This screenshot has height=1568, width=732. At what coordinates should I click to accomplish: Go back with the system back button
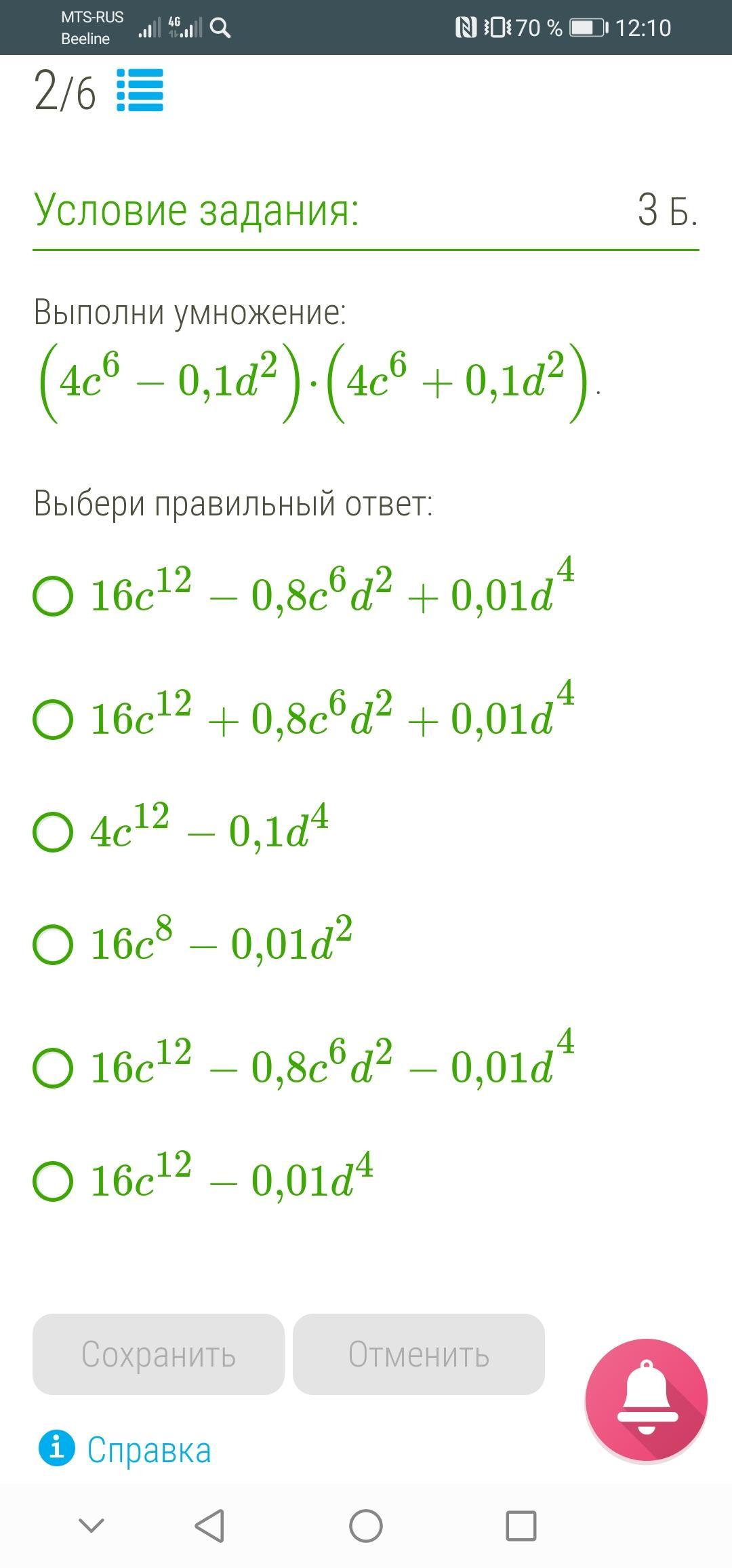coord(209,1526)
